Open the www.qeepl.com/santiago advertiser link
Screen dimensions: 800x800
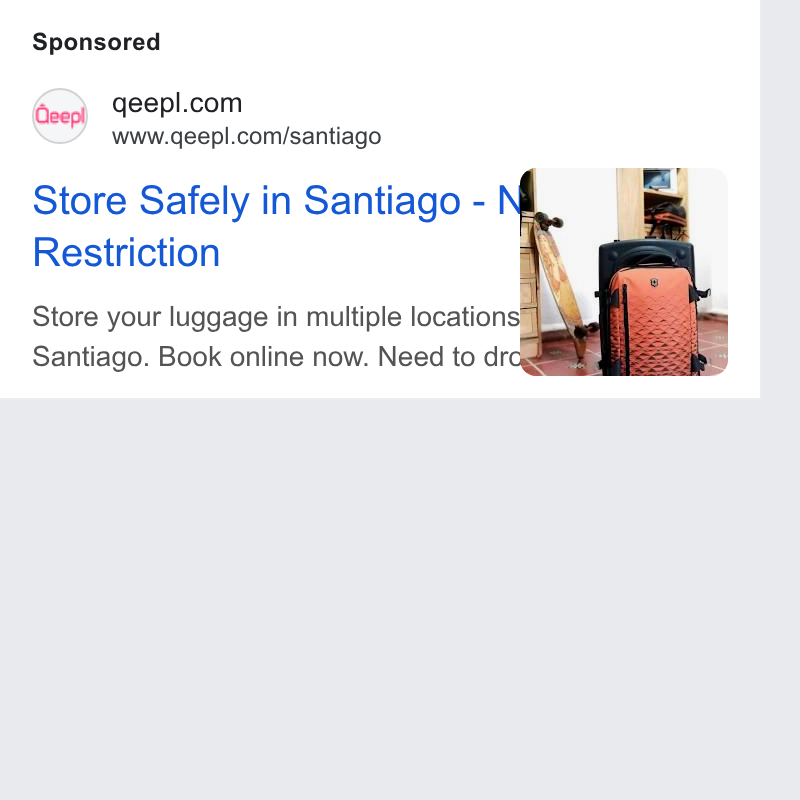click(x=246, y=137)
